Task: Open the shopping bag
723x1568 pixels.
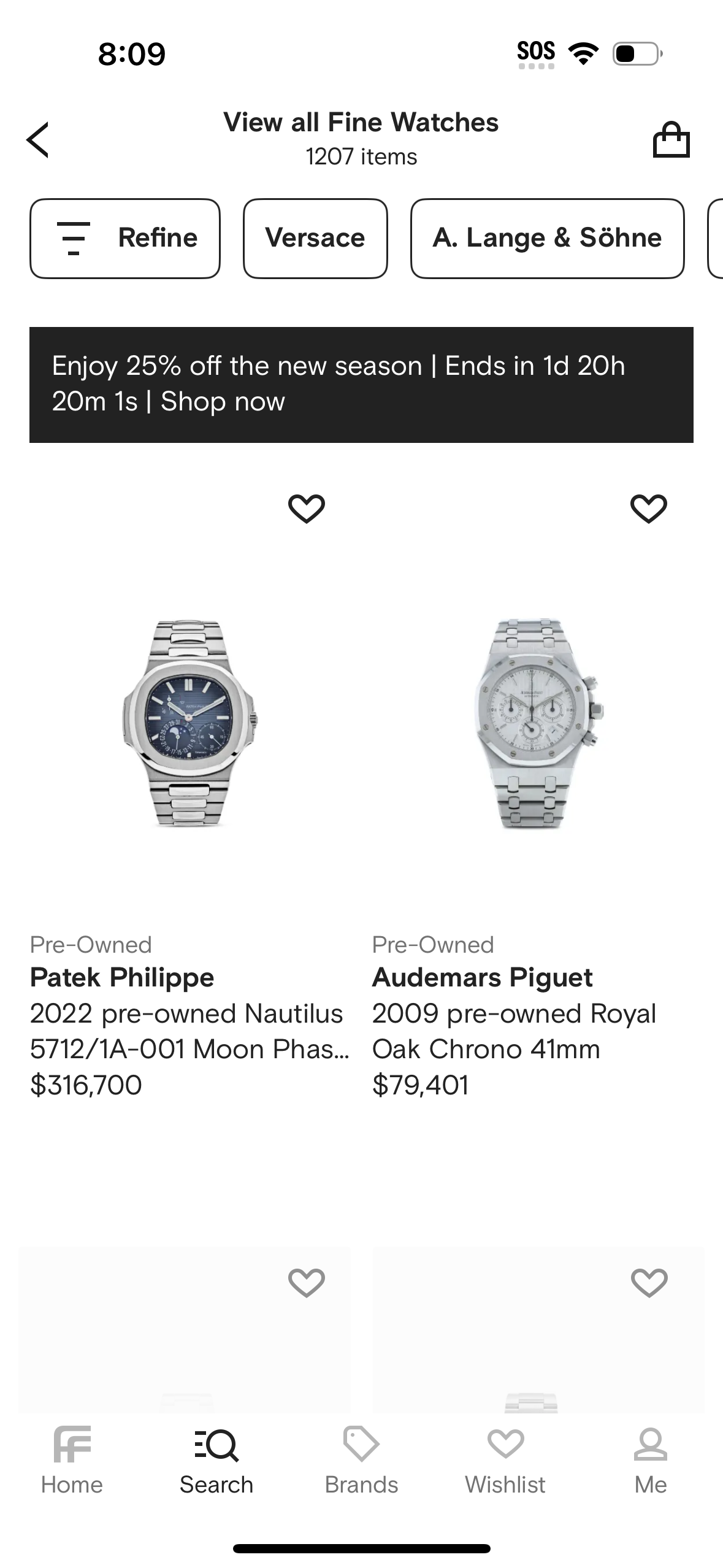Action: [x=671, y=139]
